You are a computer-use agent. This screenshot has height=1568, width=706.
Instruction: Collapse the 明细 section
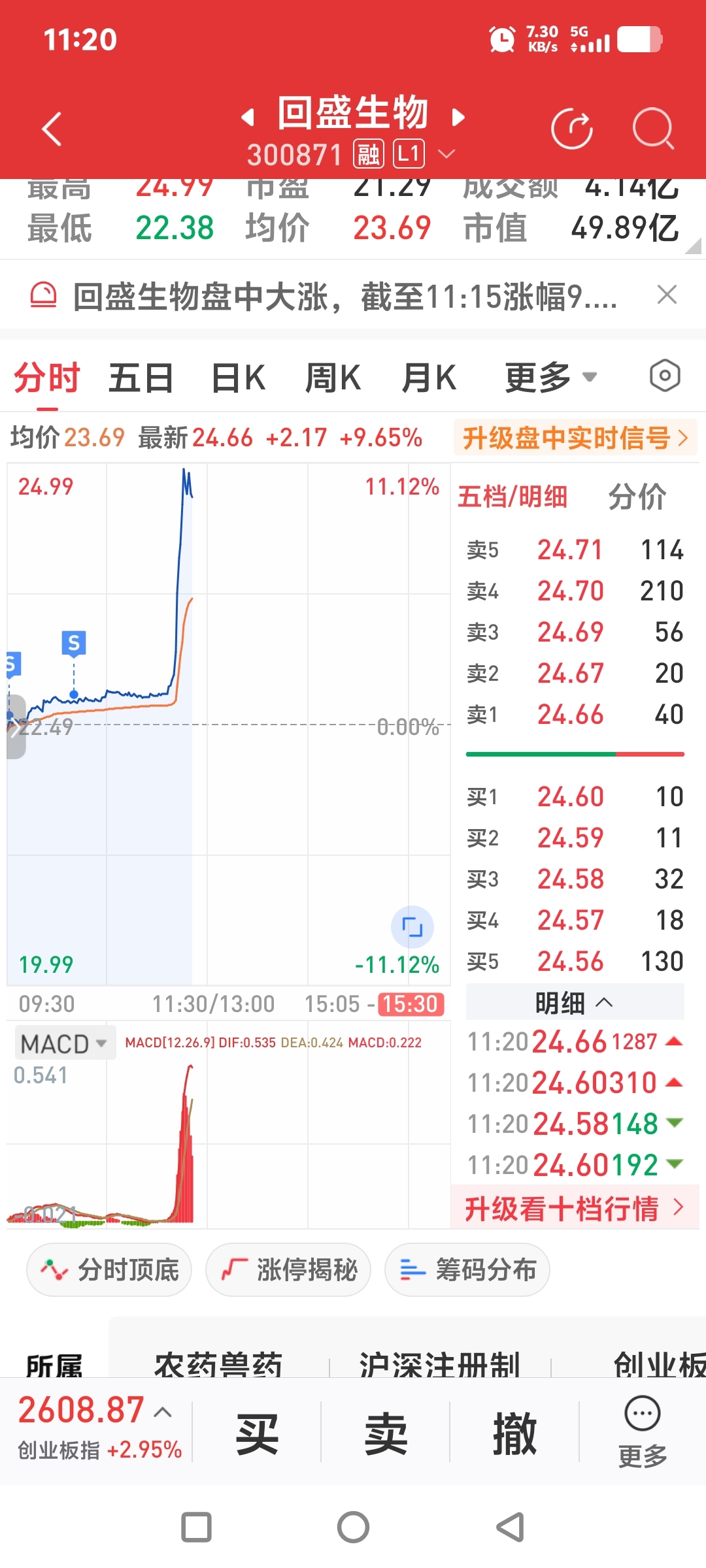pyautogui.click(x=575, y=1003)
